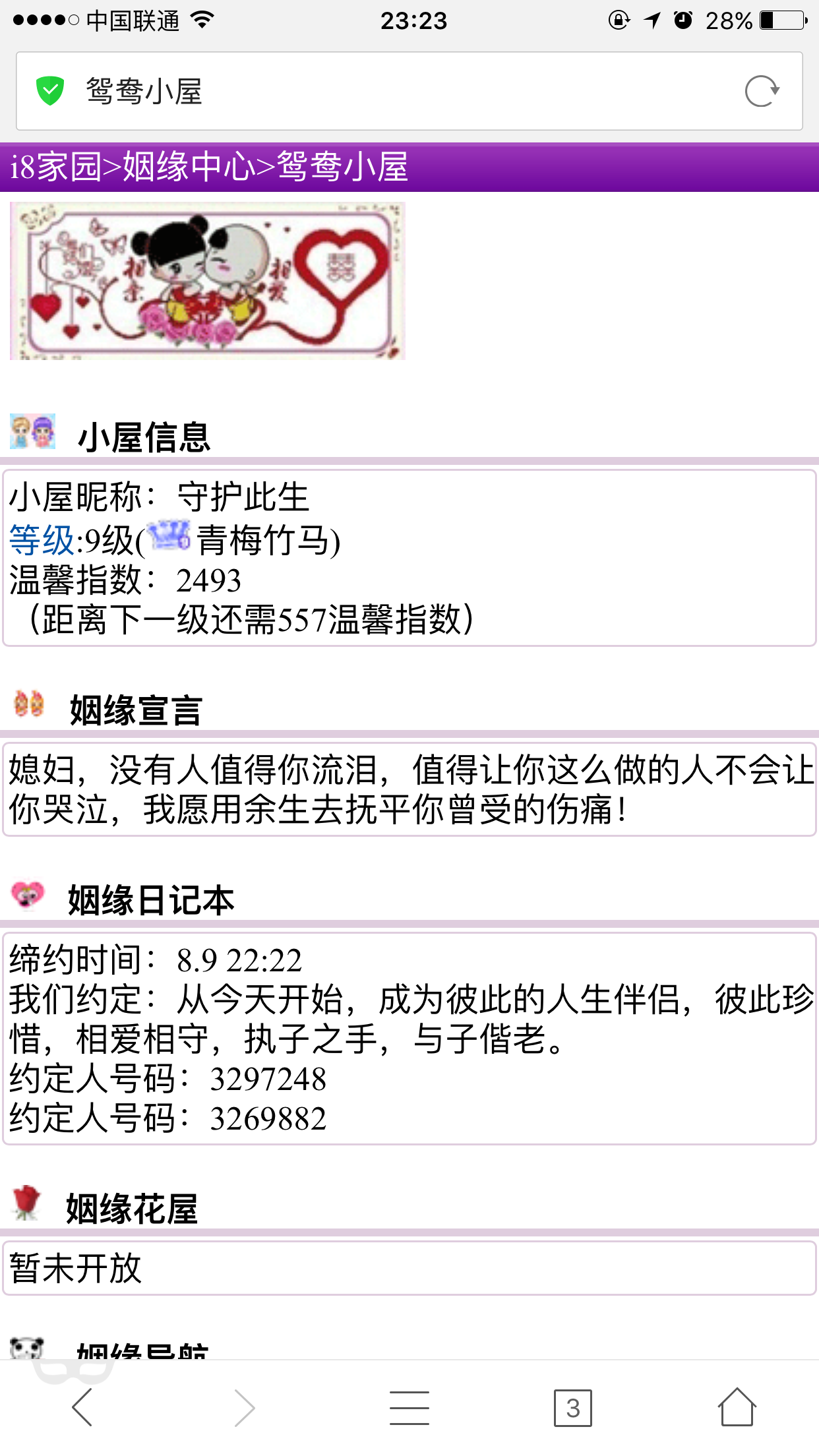
Task: Reload the page with refresh icon
Action: point(762,91)
